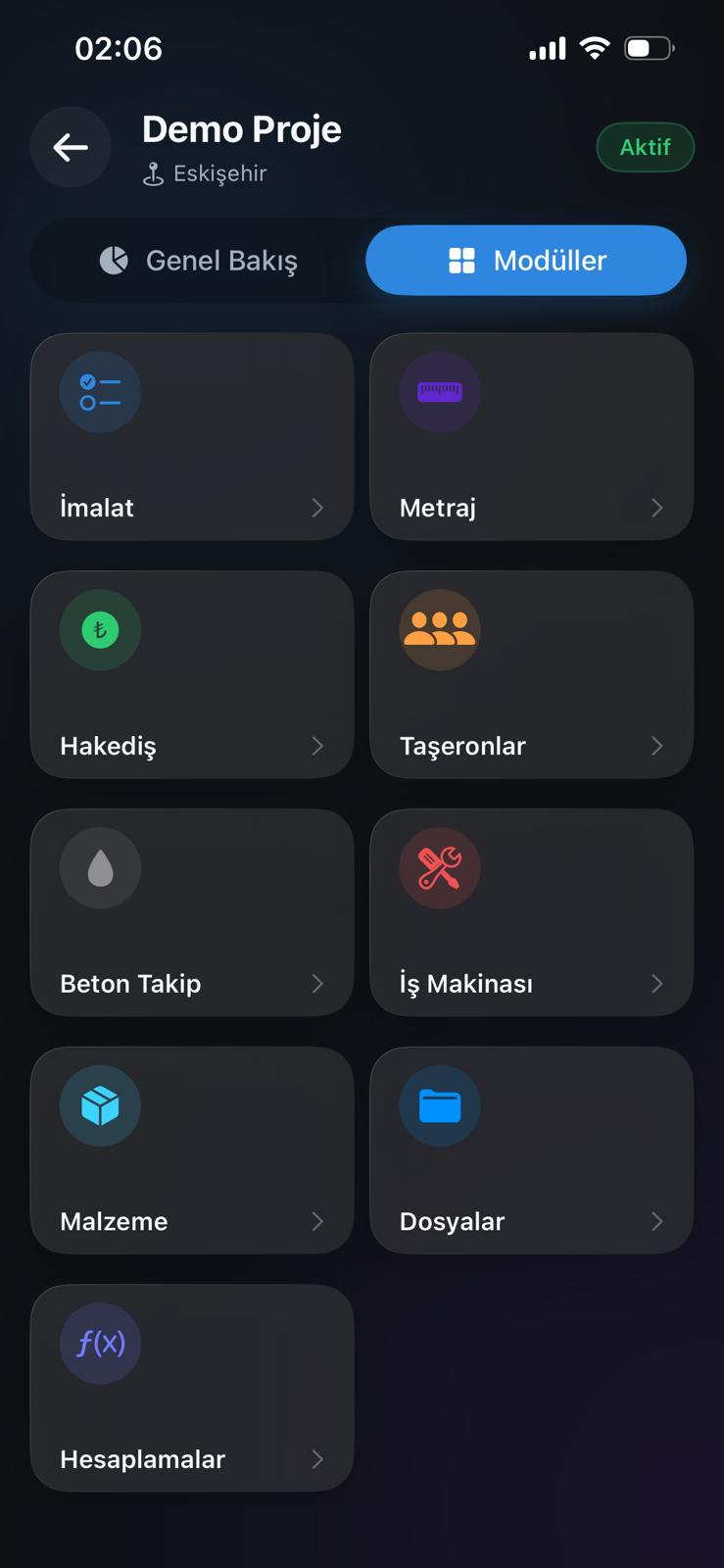Screen dimensions: 724x1568
Task: Expand the Hesaplamalar chevron
Action: [x=317, y=1458]
